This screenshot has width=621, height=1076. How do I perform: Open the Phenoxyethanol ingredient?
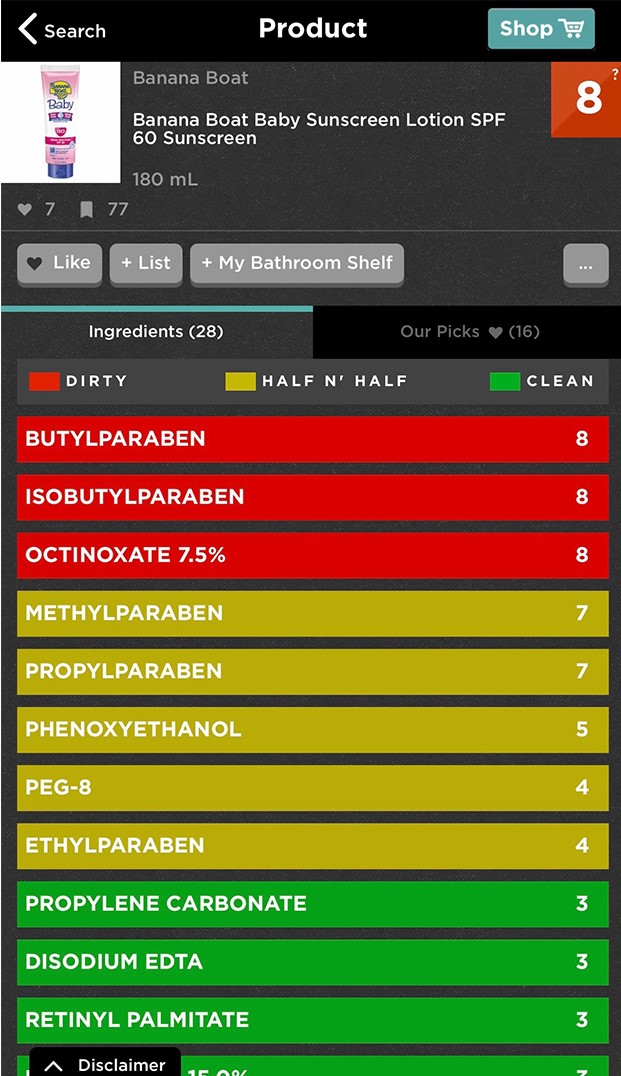(x=312, y=729)
